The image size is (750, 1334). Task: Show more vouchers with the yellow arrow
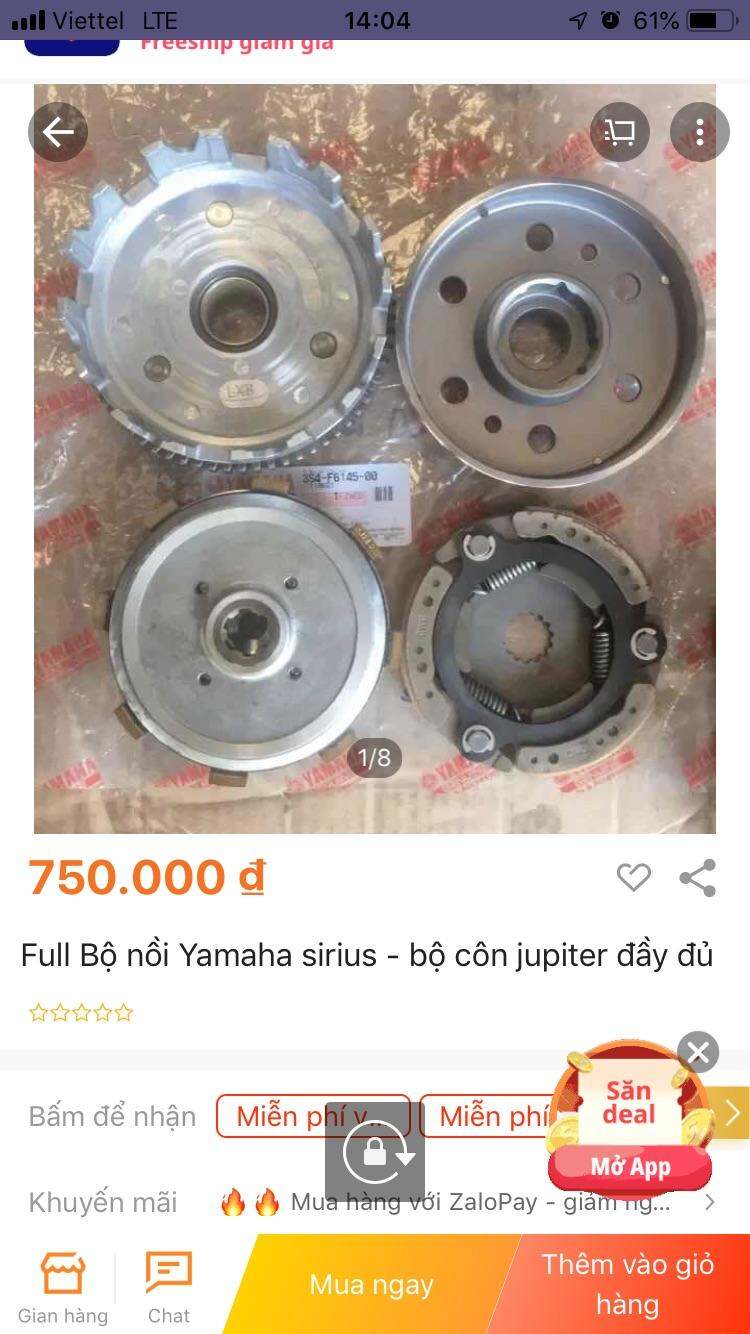[x=733, y=1113]
